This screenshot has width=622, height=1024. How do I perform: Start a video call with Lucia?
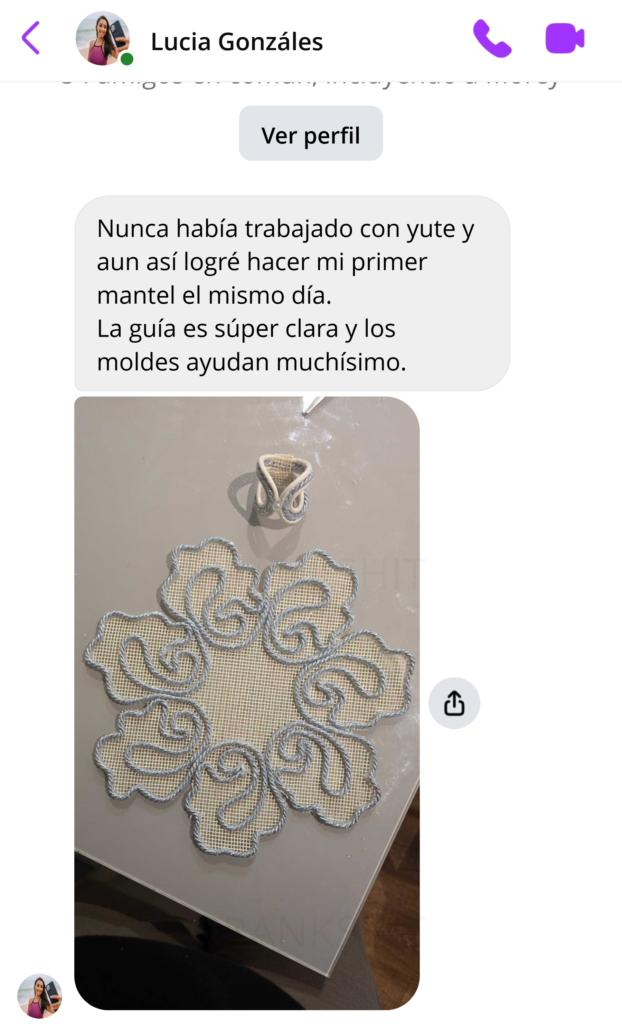tap(565, 39)
